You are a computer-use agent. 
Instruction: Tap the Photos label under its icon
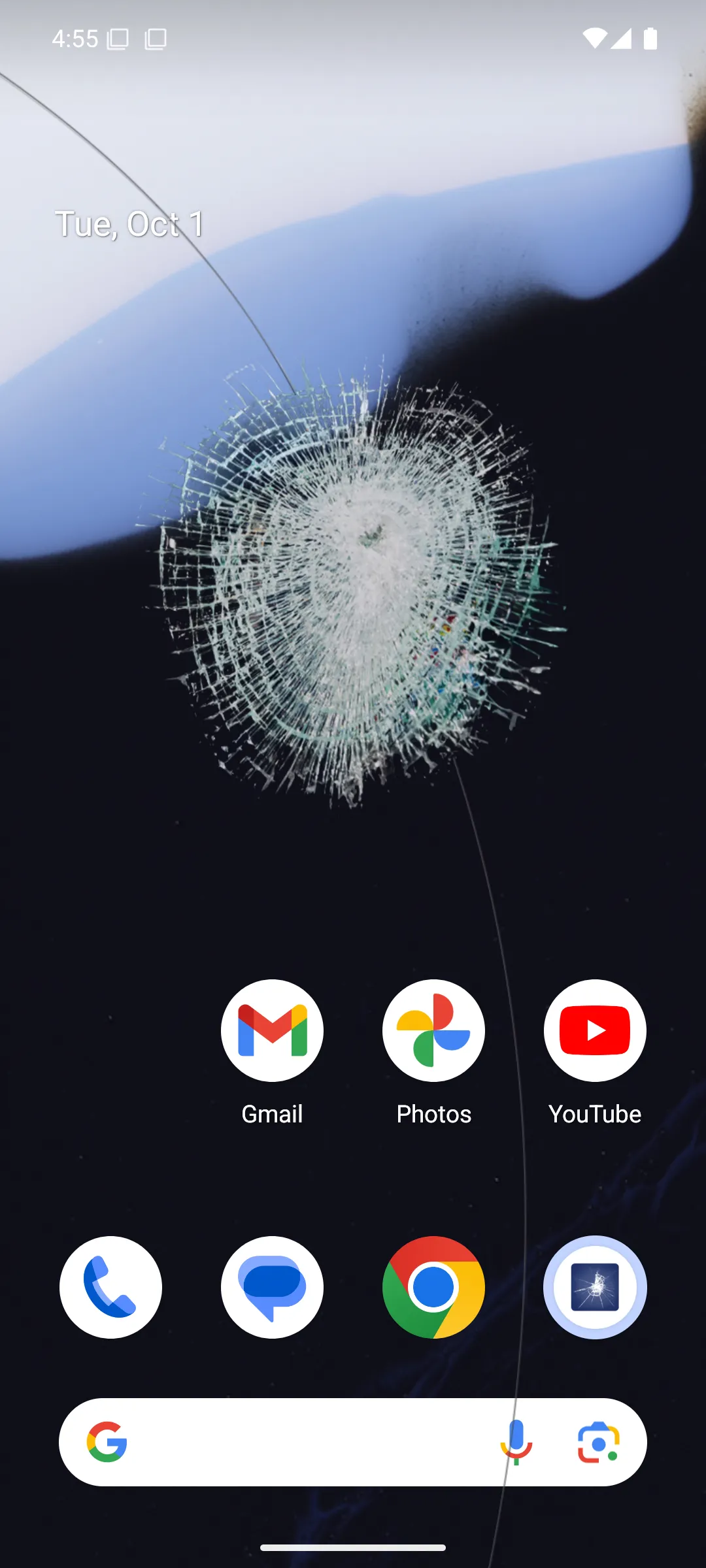coord(433,1114)
